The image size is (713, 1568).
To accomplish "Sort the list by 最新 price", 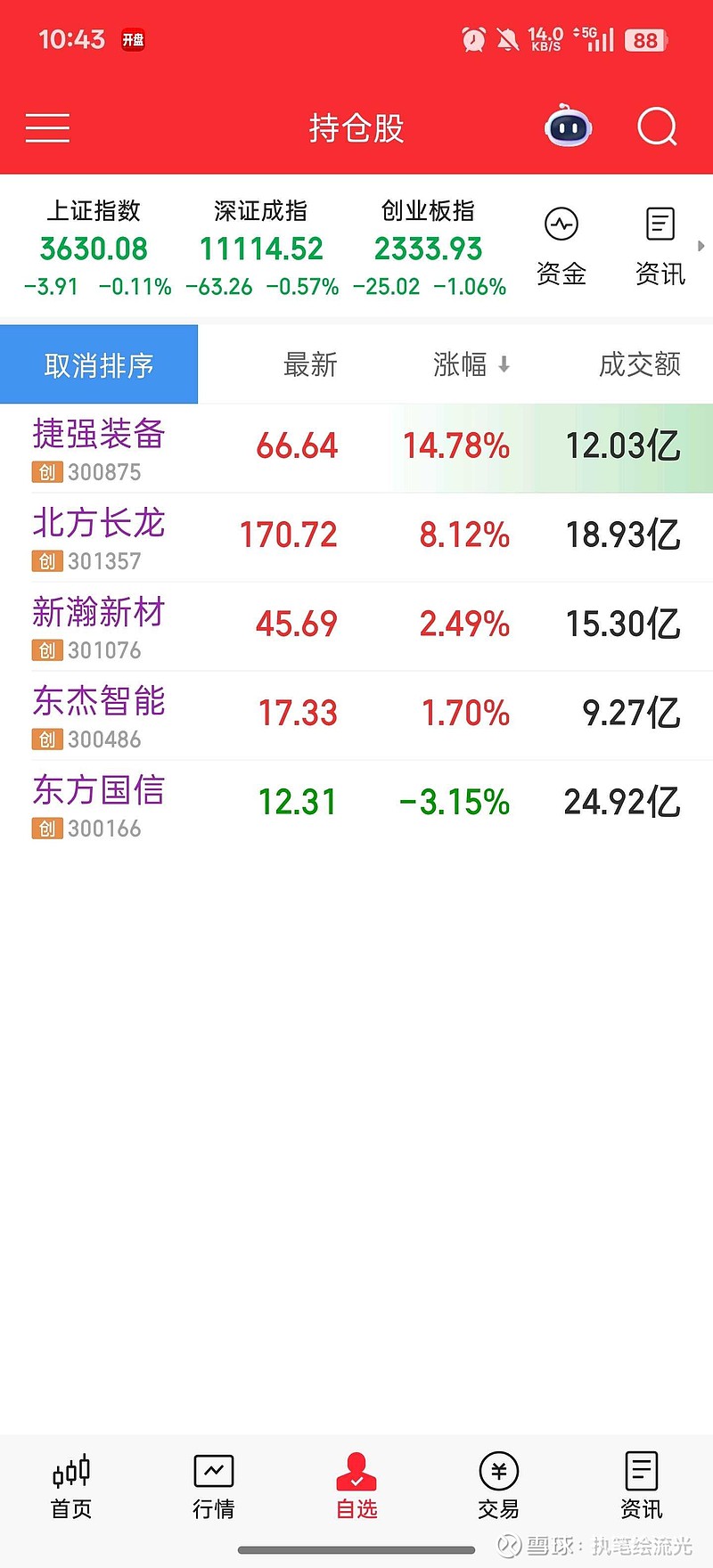I will coord(310,364).
